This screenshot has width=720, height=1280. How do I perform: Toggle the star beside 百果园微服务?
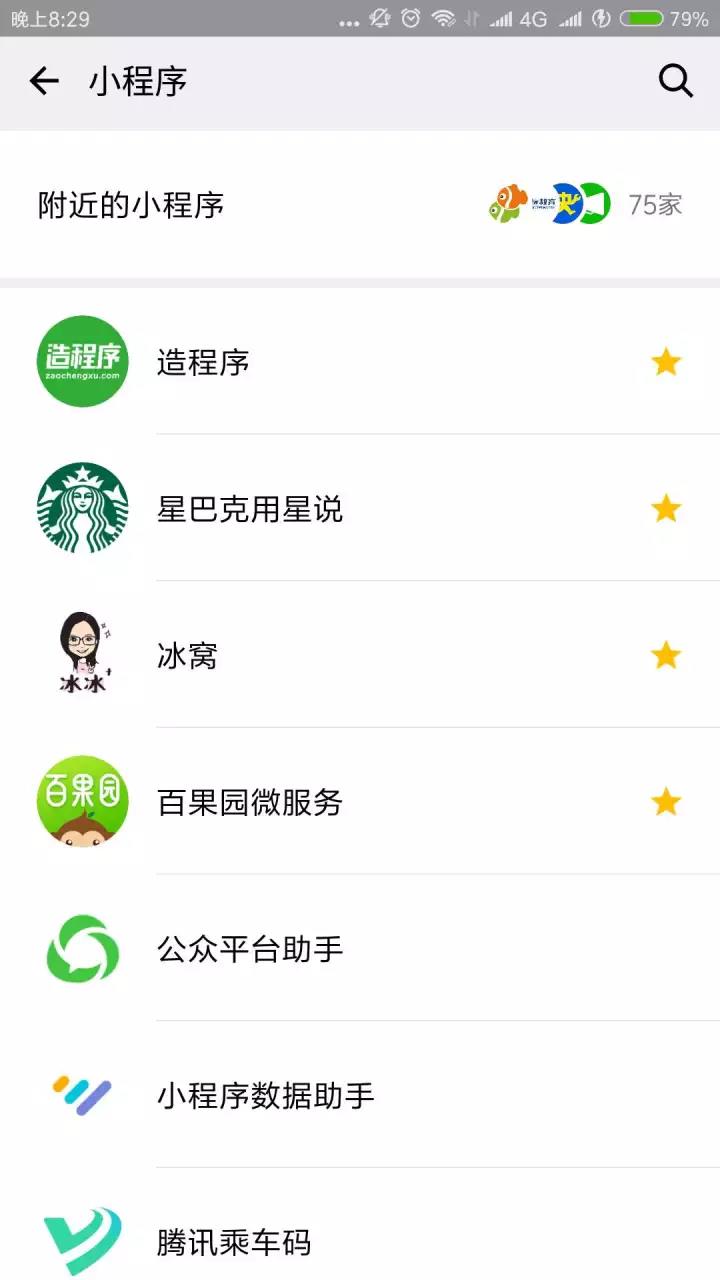(666, 802)
